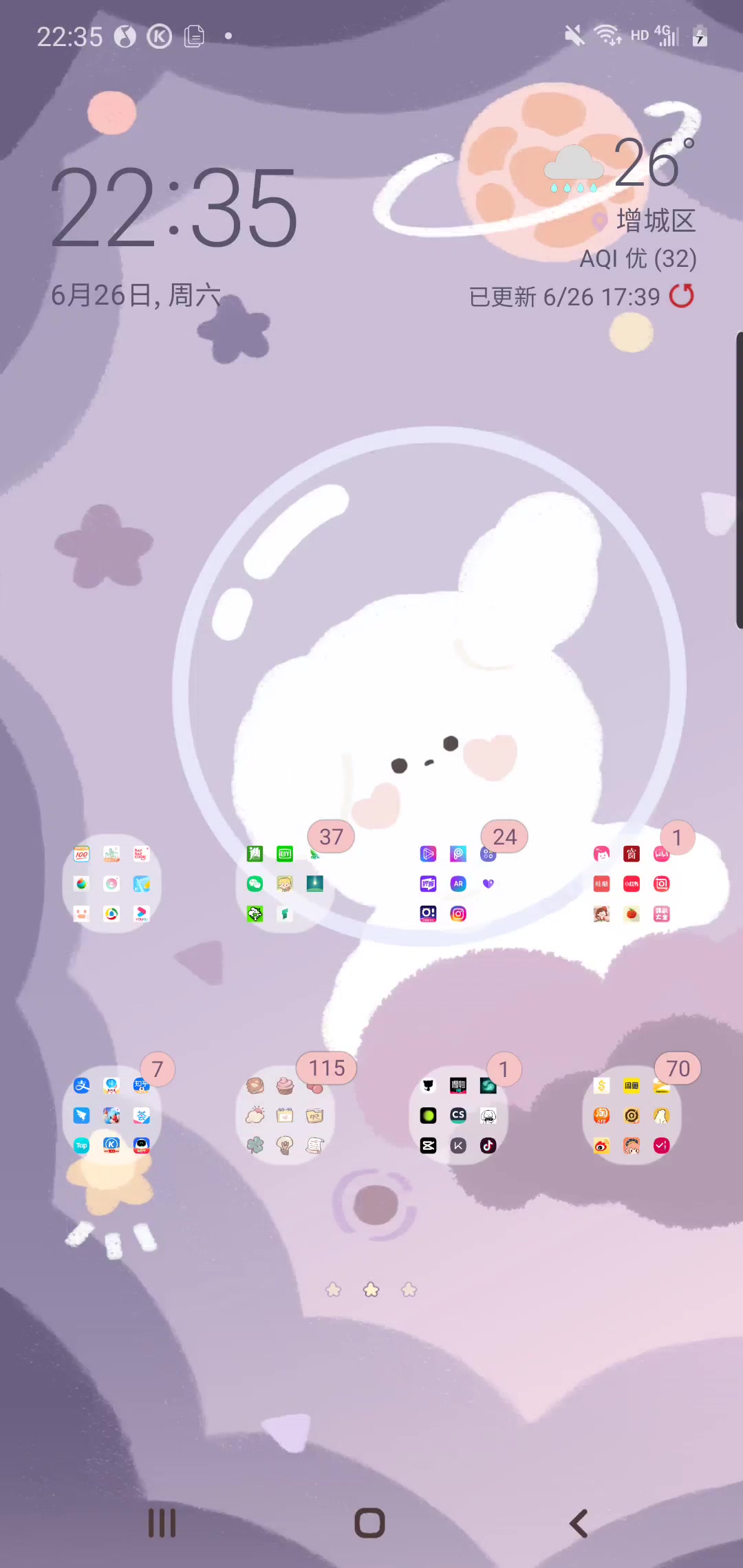Screen dimensions: 743x1568
Task: Go back using the navigation bar arrow
Action: pos(579,1523)
